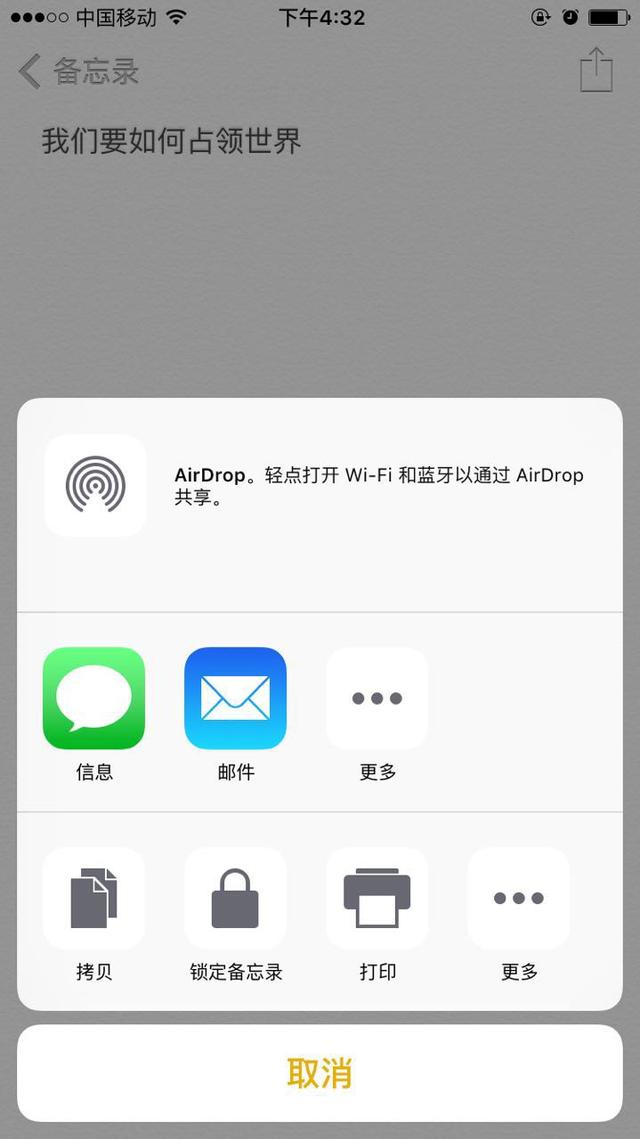
Task: Choose 打印 to print the note
Action: pyautogui.click(x=377, y=898)
